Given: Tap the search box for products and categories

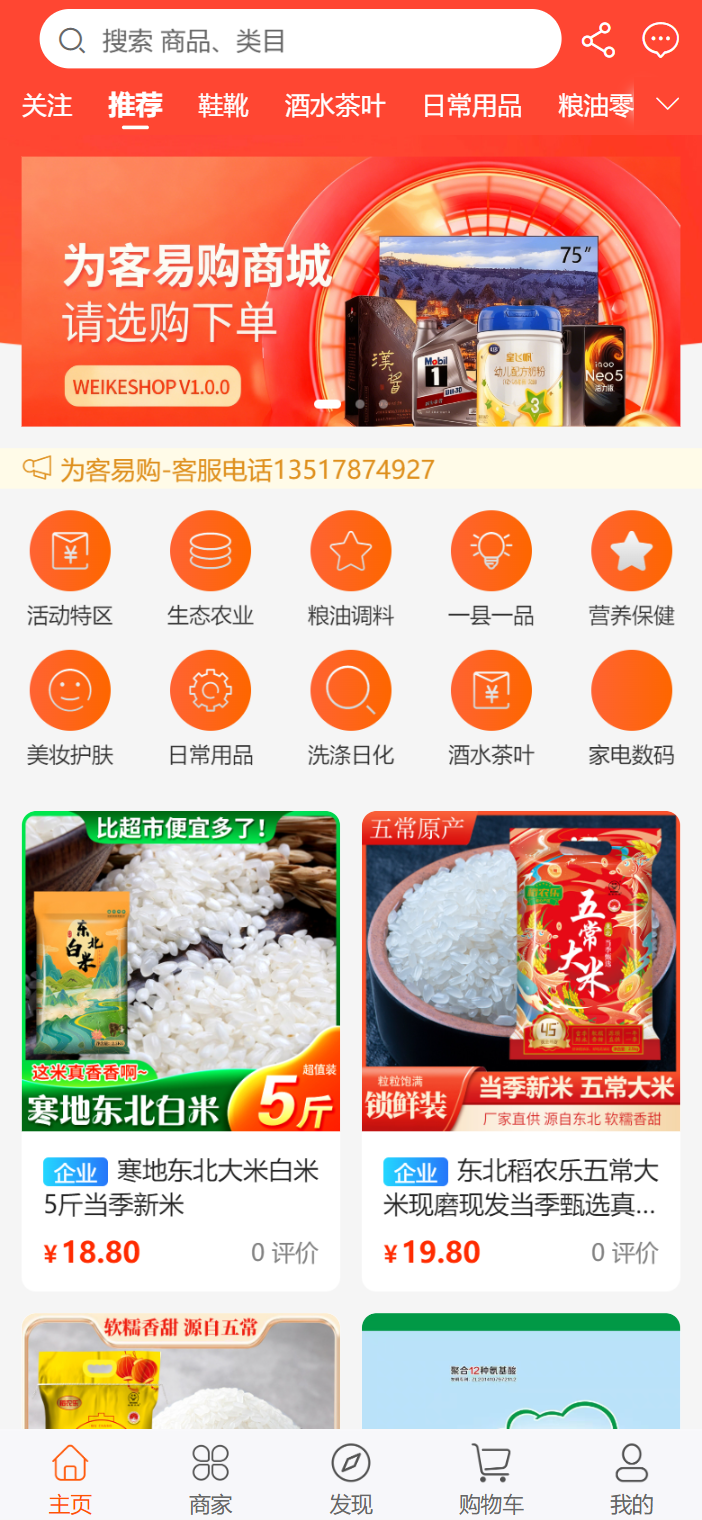Looking at the screenshot, I should (300, 40).
